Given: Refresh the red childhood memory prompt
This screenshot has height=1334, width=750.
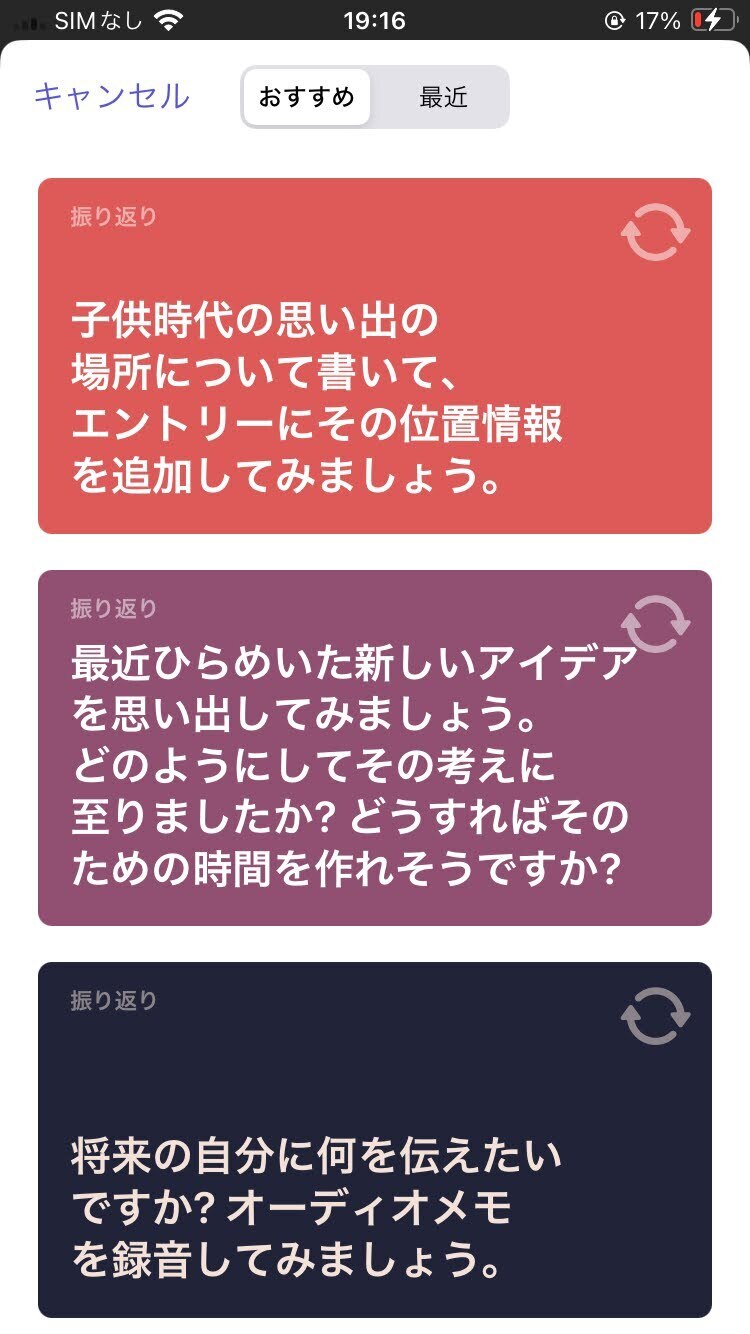Looking at the screenshot, I should [x=656, y=232].
